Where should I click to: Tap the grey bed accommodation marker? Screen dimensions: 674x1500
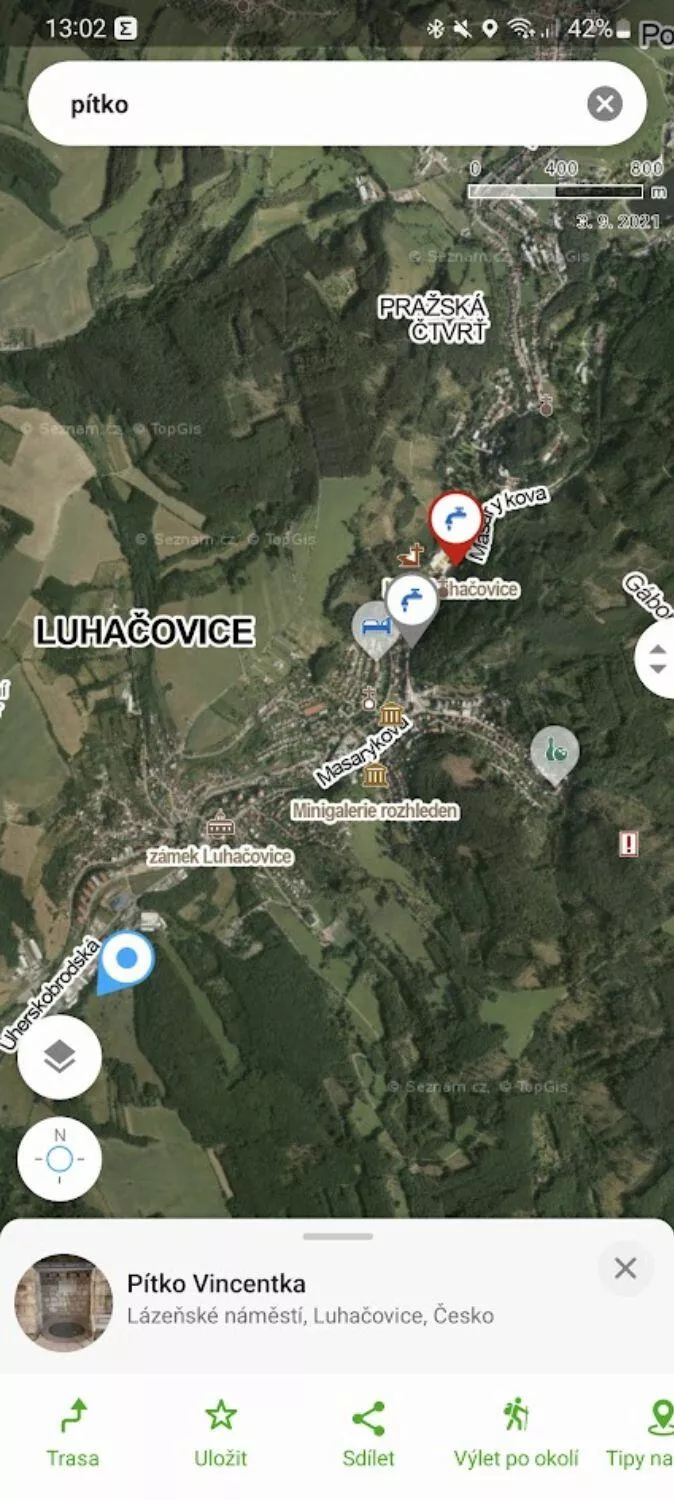click(x=375, y=628)
